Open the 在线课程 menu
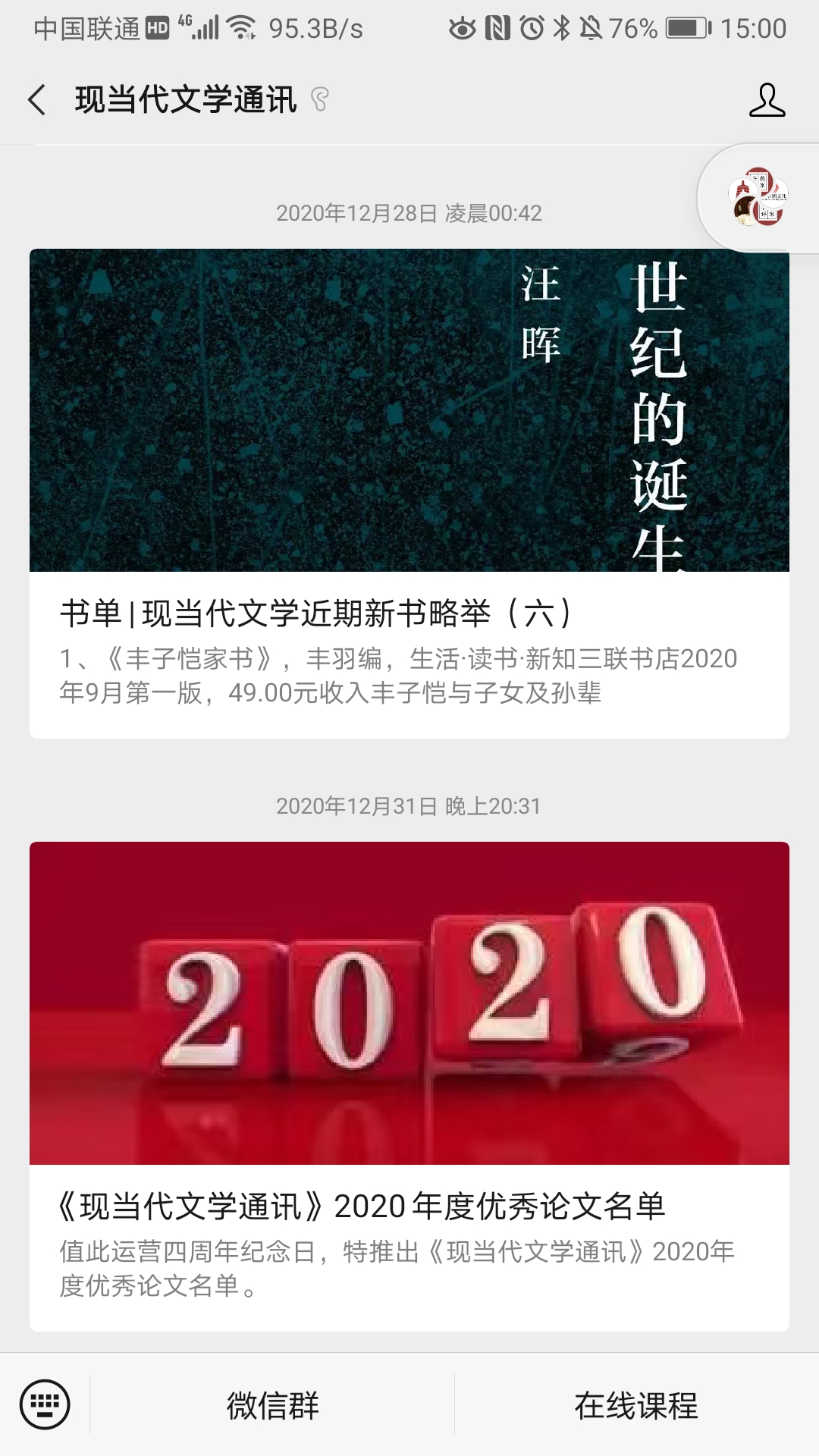The width and height of the screenshot is (819, 1456). (x=636, y=1405)
